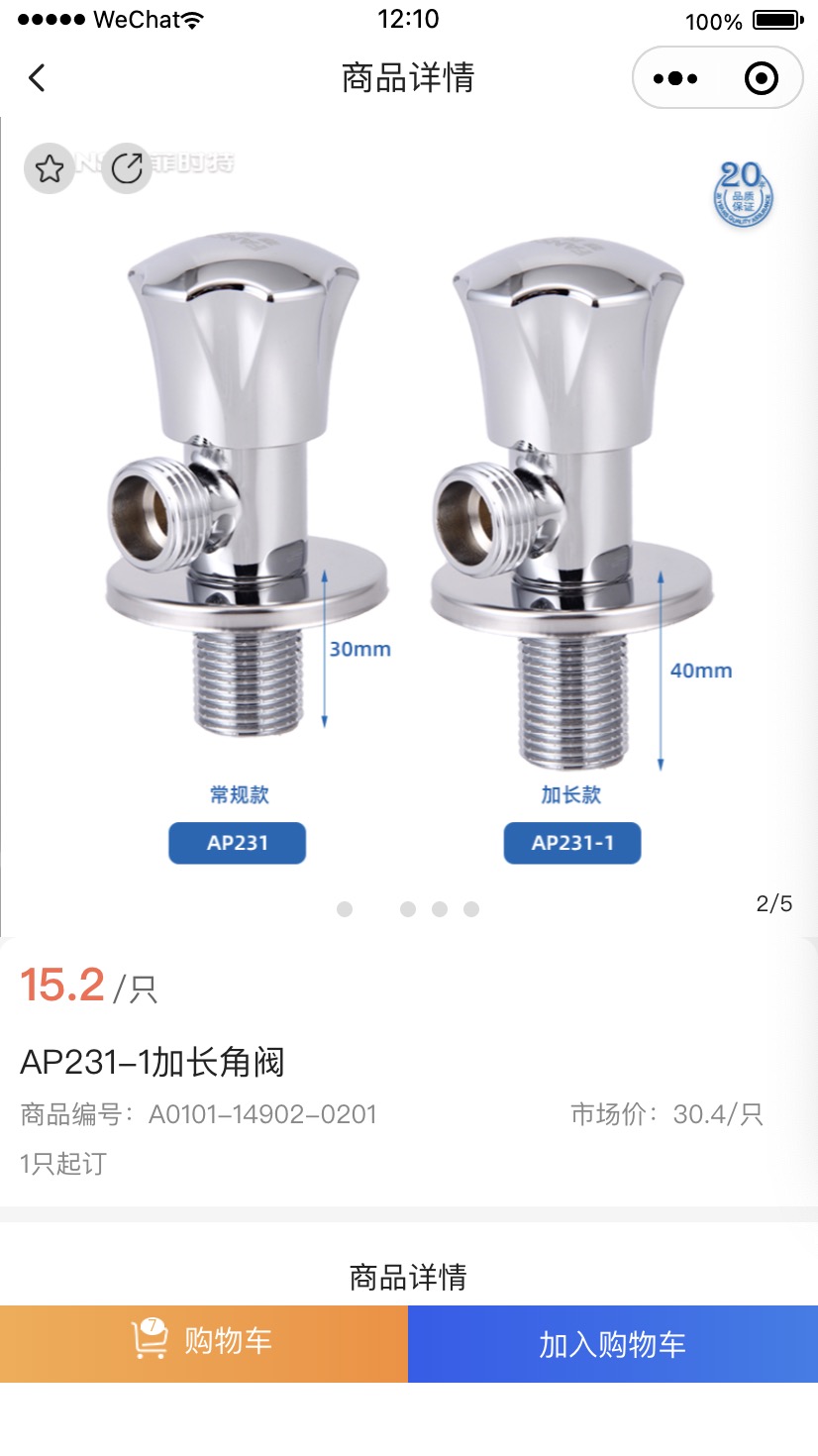Jump to the first image via the page dot
The height and width of the screenshot is (1456, 818).
(x=345, y=909)
